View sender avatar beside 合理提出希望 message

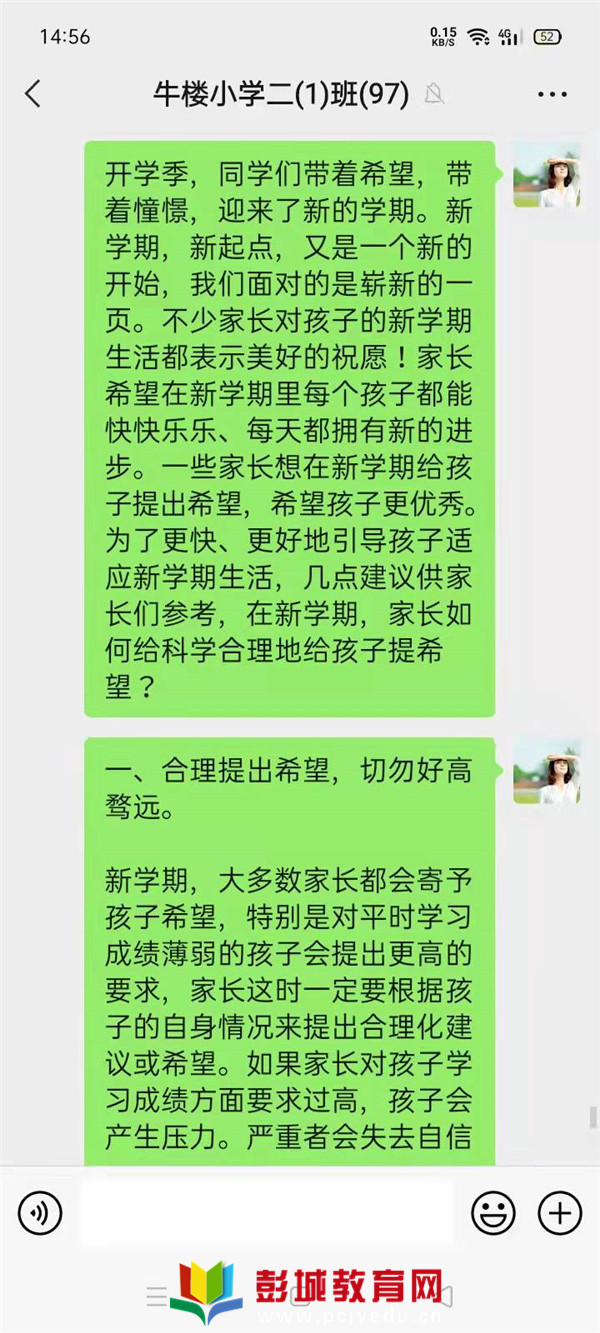coord(547,771)
